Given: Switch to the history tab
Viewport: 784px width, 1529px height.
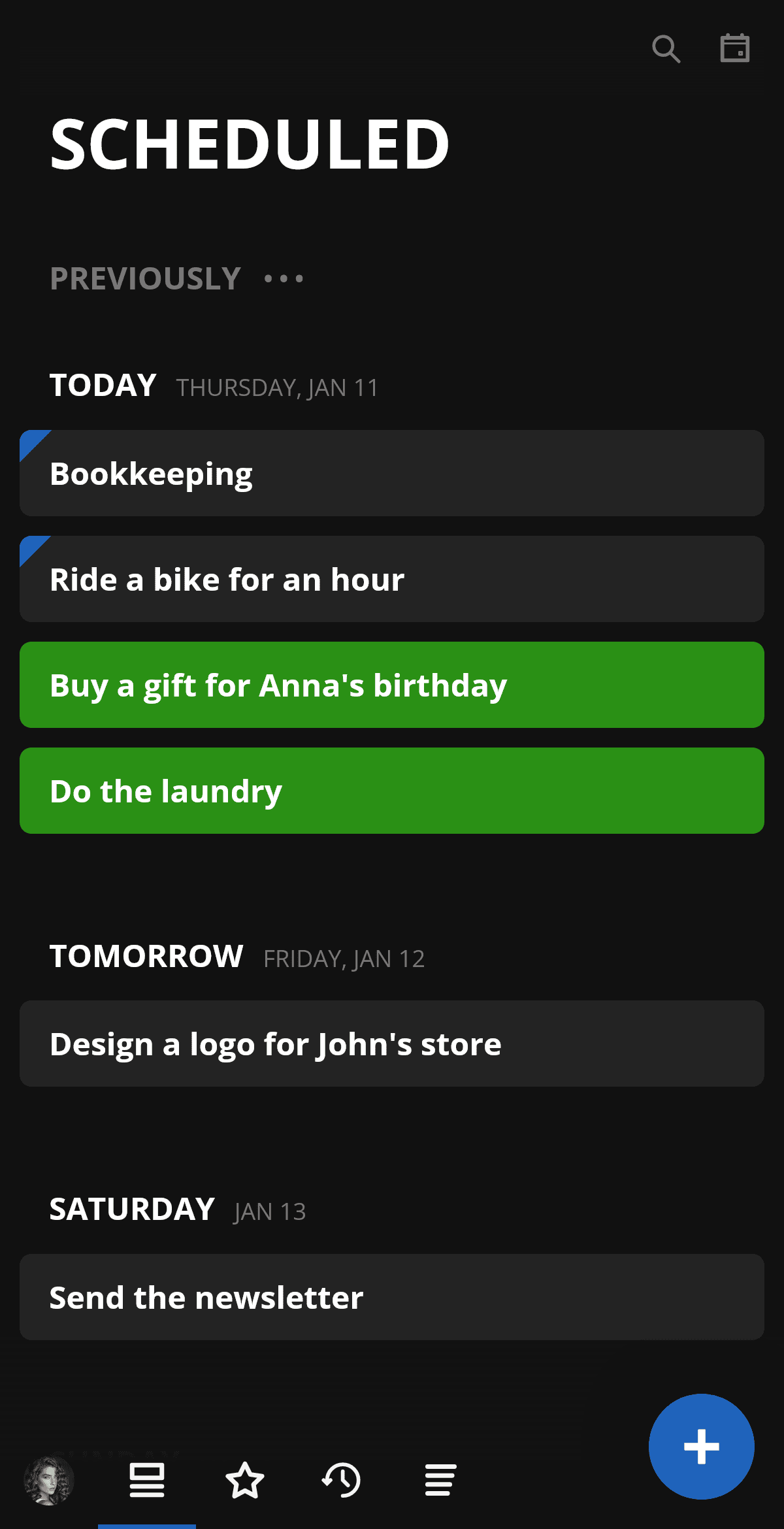Looking at the screenshot, I should coord(342,1480).
